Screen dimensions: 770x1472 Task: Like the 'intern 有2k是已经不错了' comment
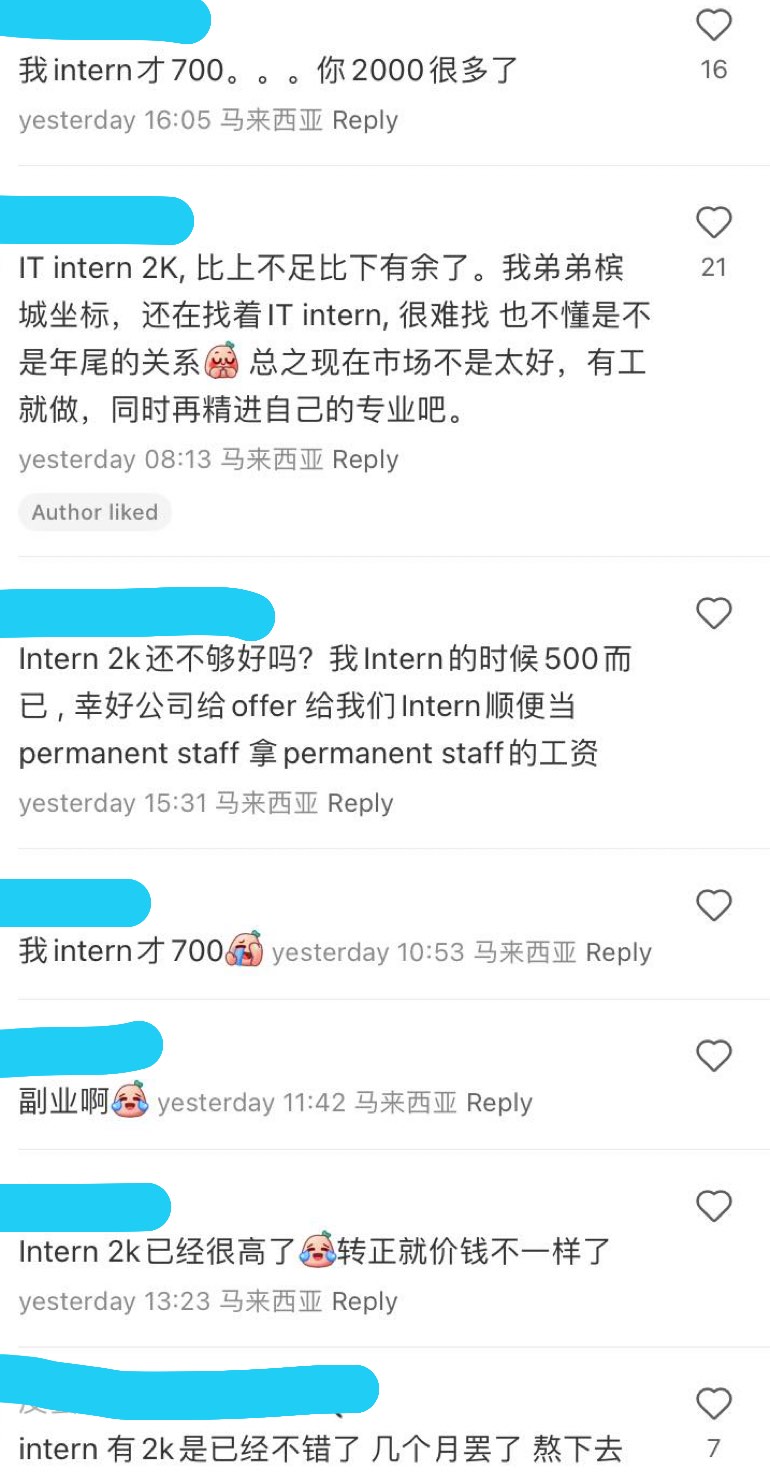point(713,1405)
